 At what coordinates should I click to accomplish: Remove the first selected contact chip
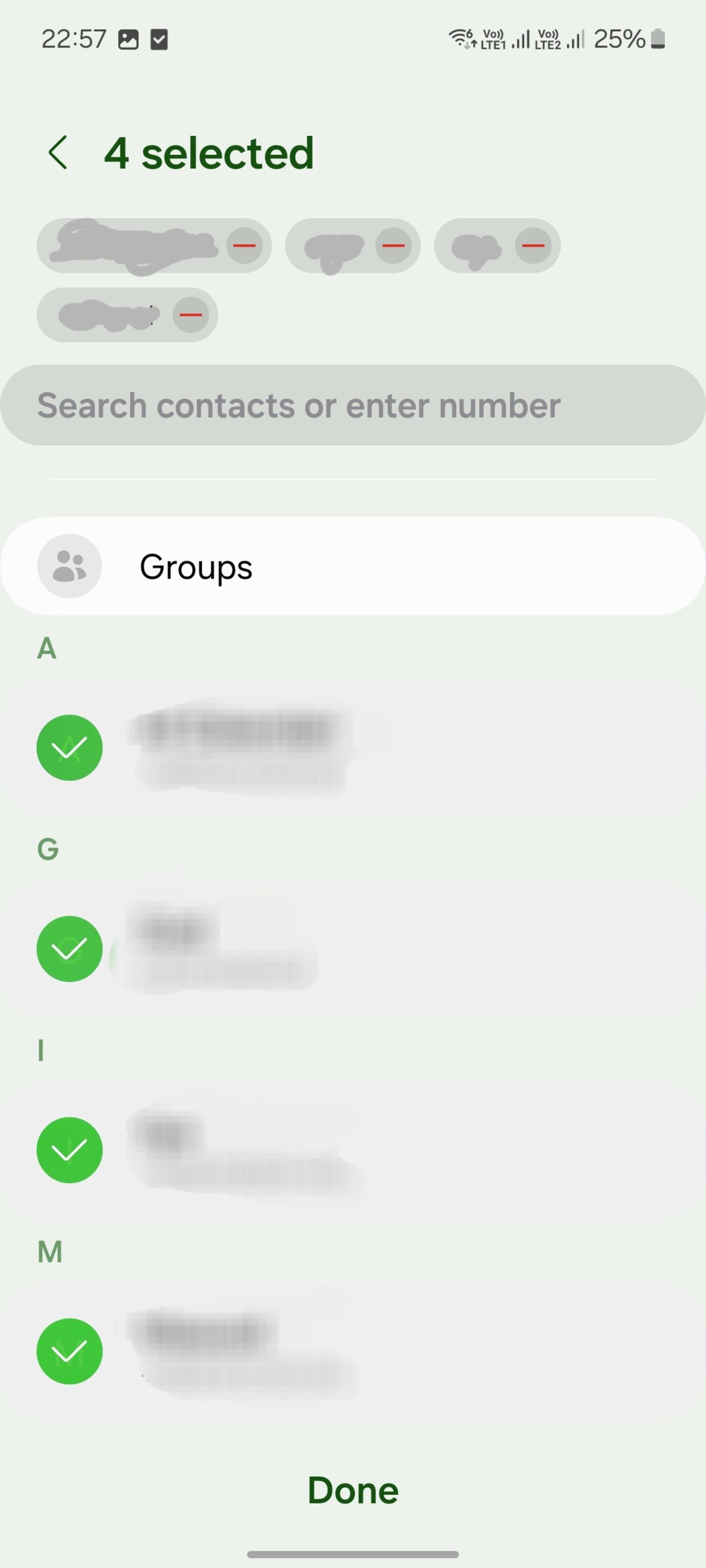point(244,245)
